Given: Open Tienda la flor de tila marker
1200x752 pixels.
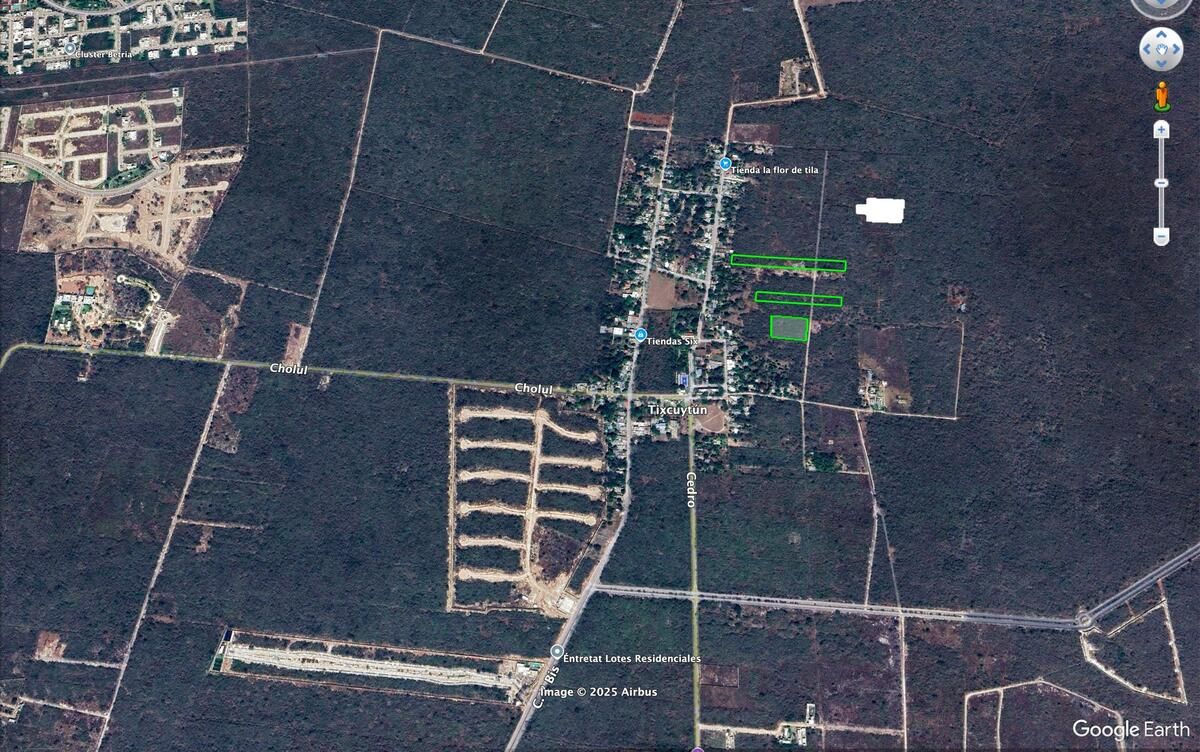Looking at the screenshot, I should 725,163.
